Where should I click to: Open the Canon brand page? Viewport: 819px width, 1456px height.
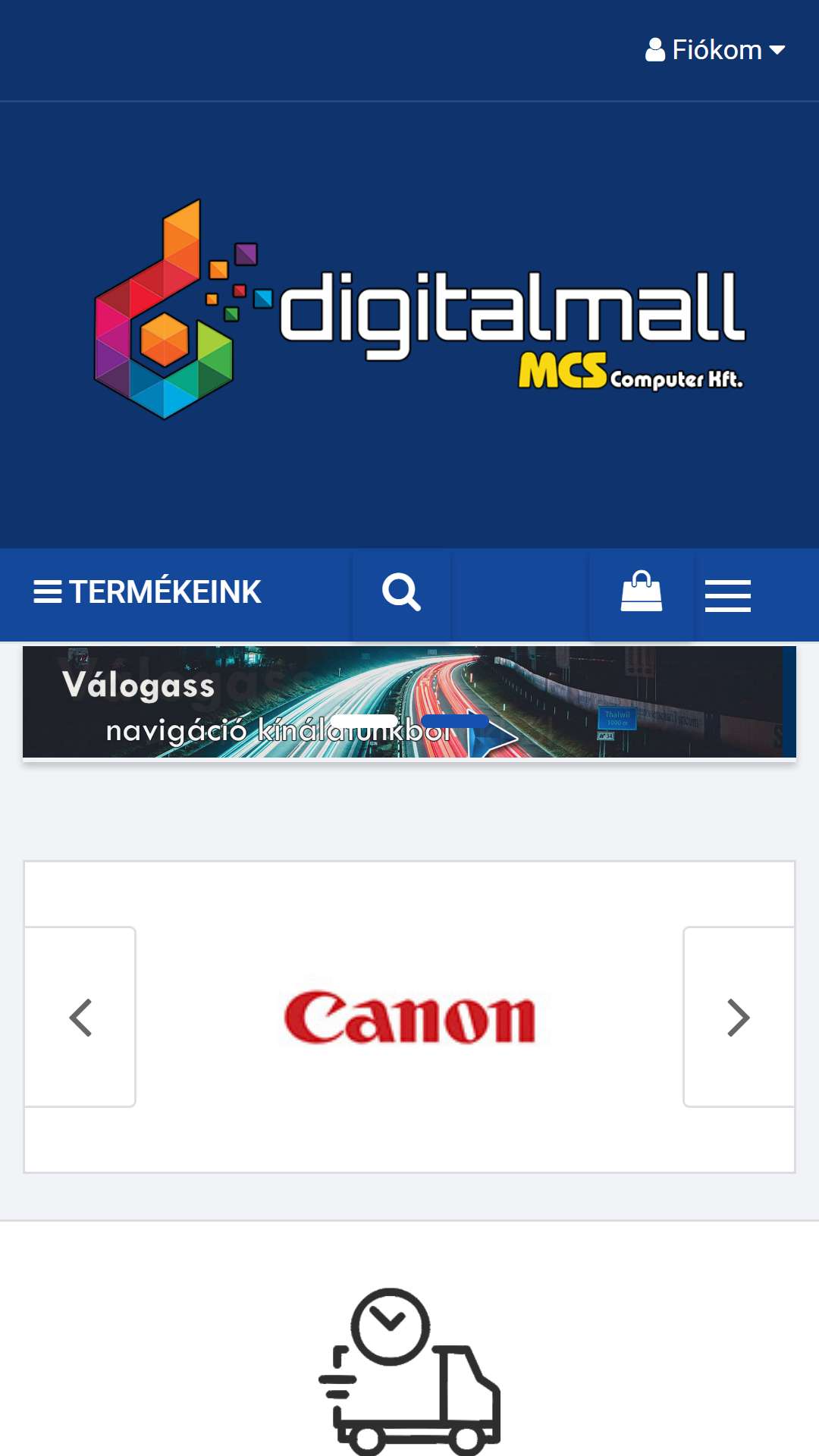(x=409, y=1018)
